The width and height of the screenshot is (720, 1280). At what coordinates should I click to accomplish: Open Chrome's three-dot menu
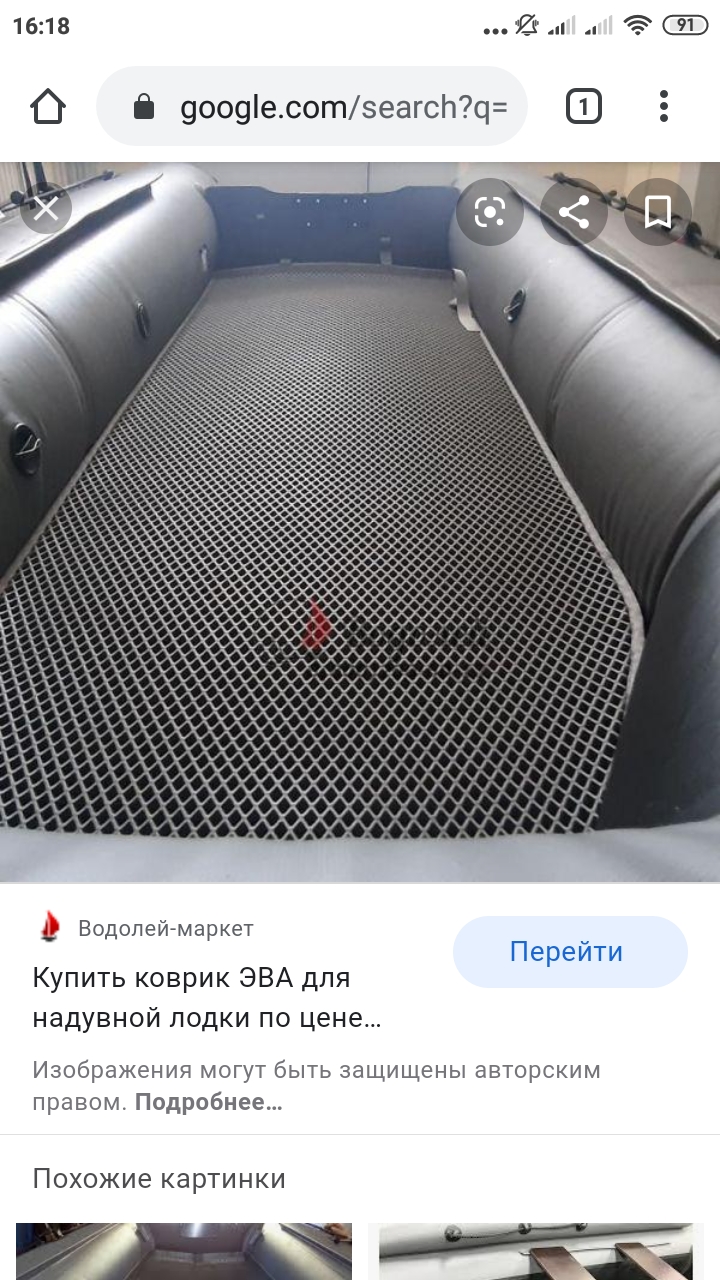[x=664, y=106]
